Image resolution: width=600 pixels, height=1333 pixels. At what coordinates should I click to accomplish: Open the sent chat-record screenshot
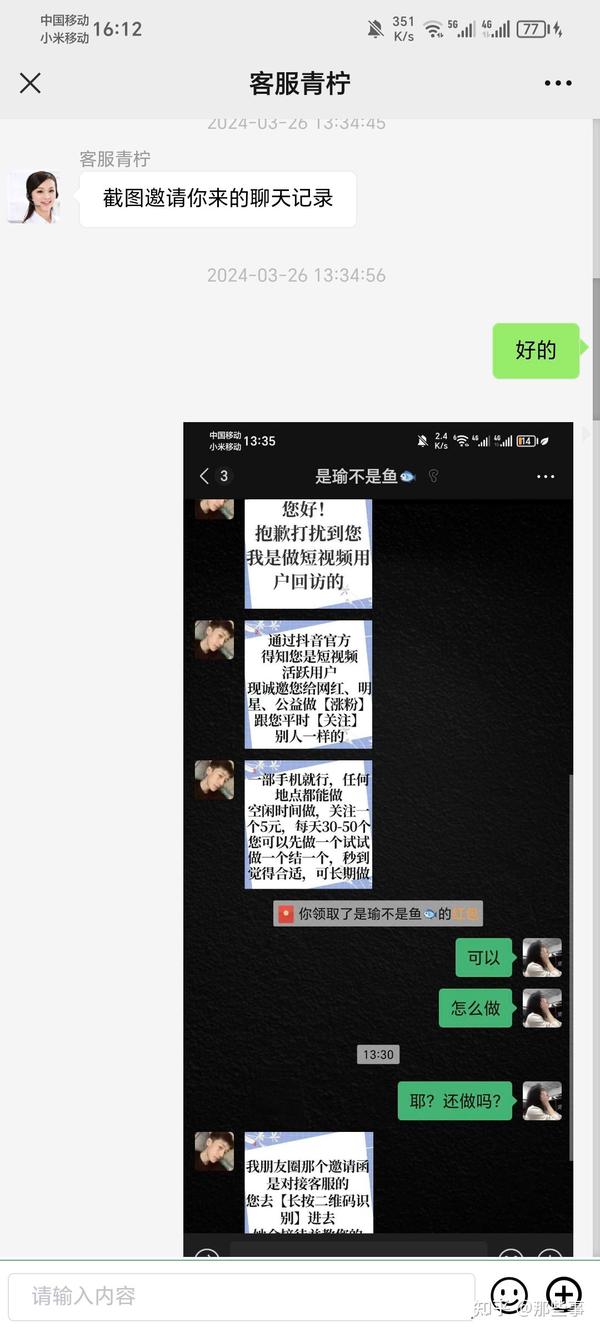(x=378, y=839)
